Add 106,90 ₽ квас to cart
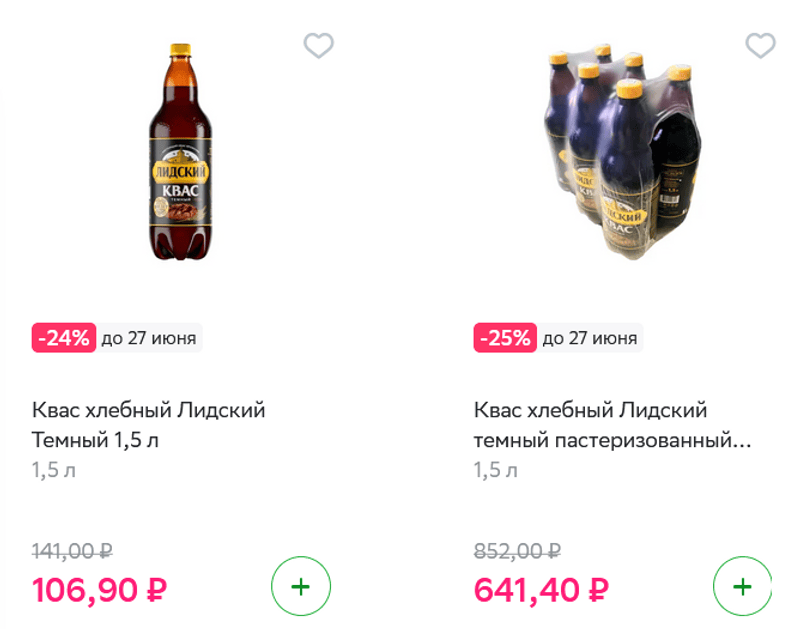Screen dimensions: 800x629 pyautogui.click(x=300, y=587)
